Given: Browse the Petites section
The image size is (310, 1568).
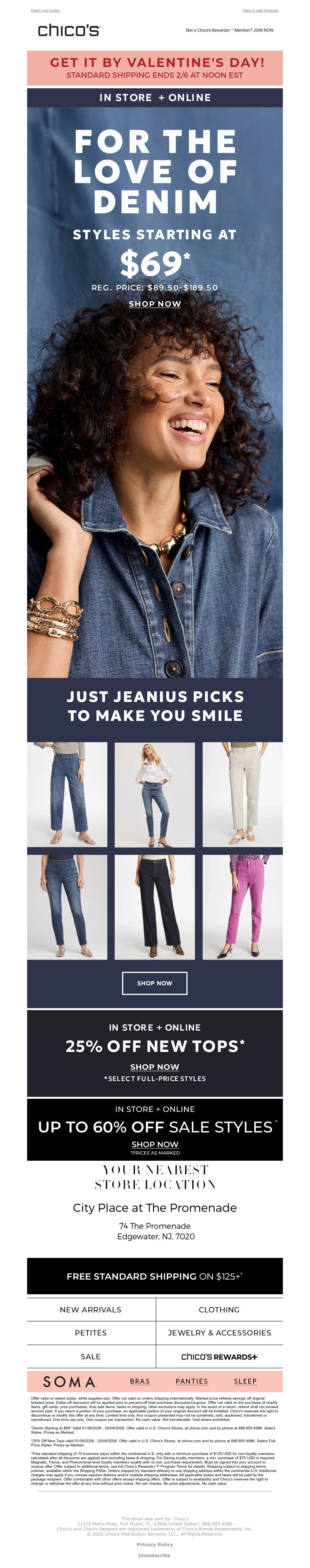Looking at the screenshot, I should [x=91, y=1333].
